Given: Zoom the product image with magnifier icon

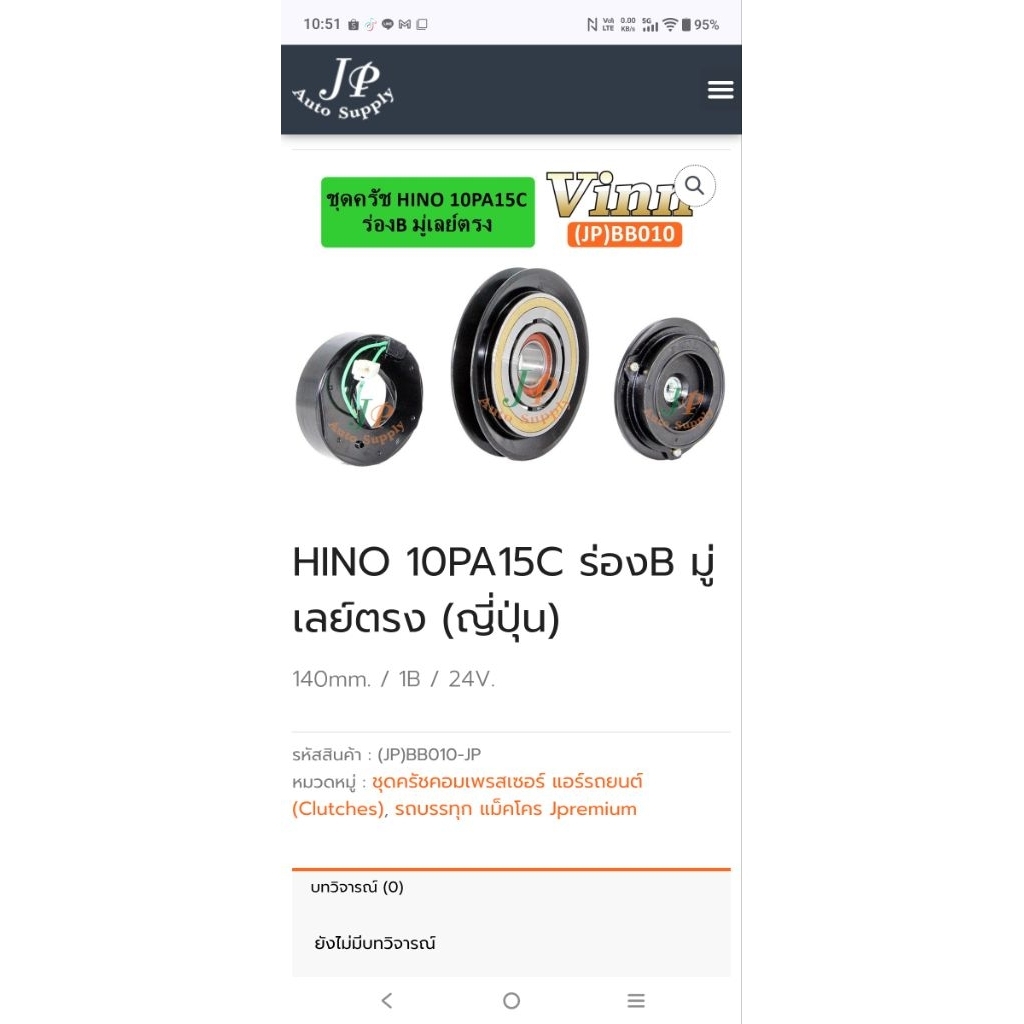Looking at the screenshot, I should (694, 186).
